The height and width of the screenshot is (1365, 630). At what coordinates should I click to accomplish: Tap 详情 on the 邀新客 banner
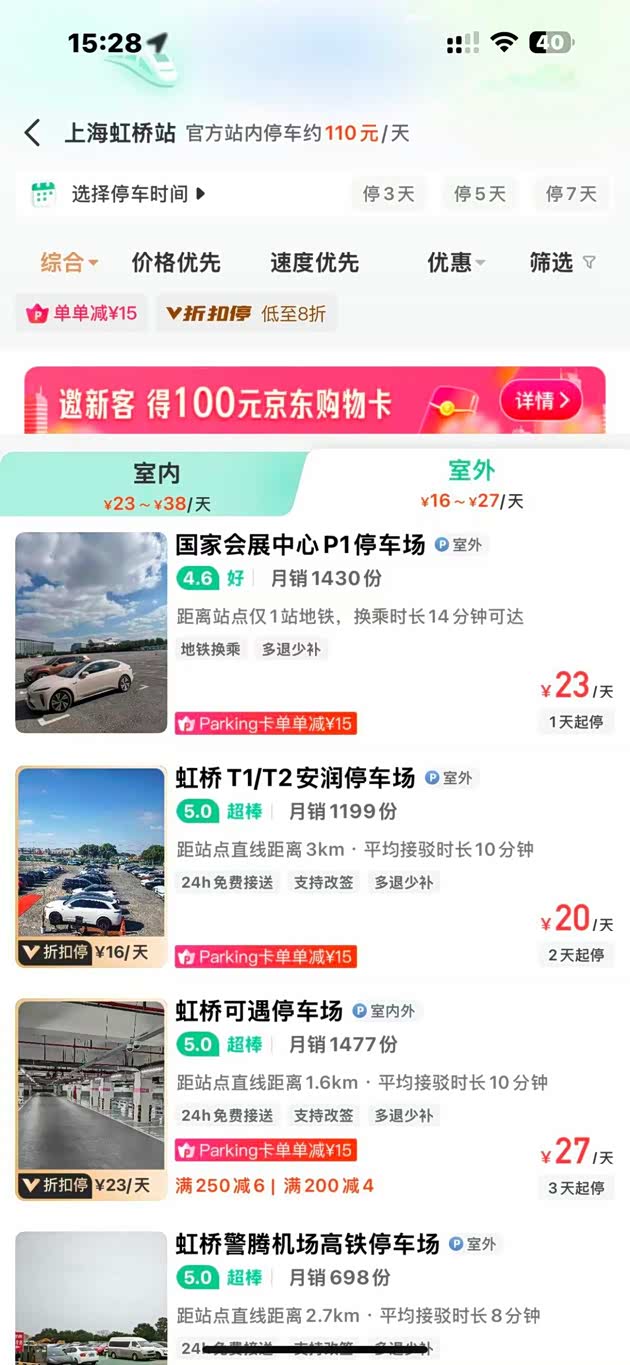[541, 401]
